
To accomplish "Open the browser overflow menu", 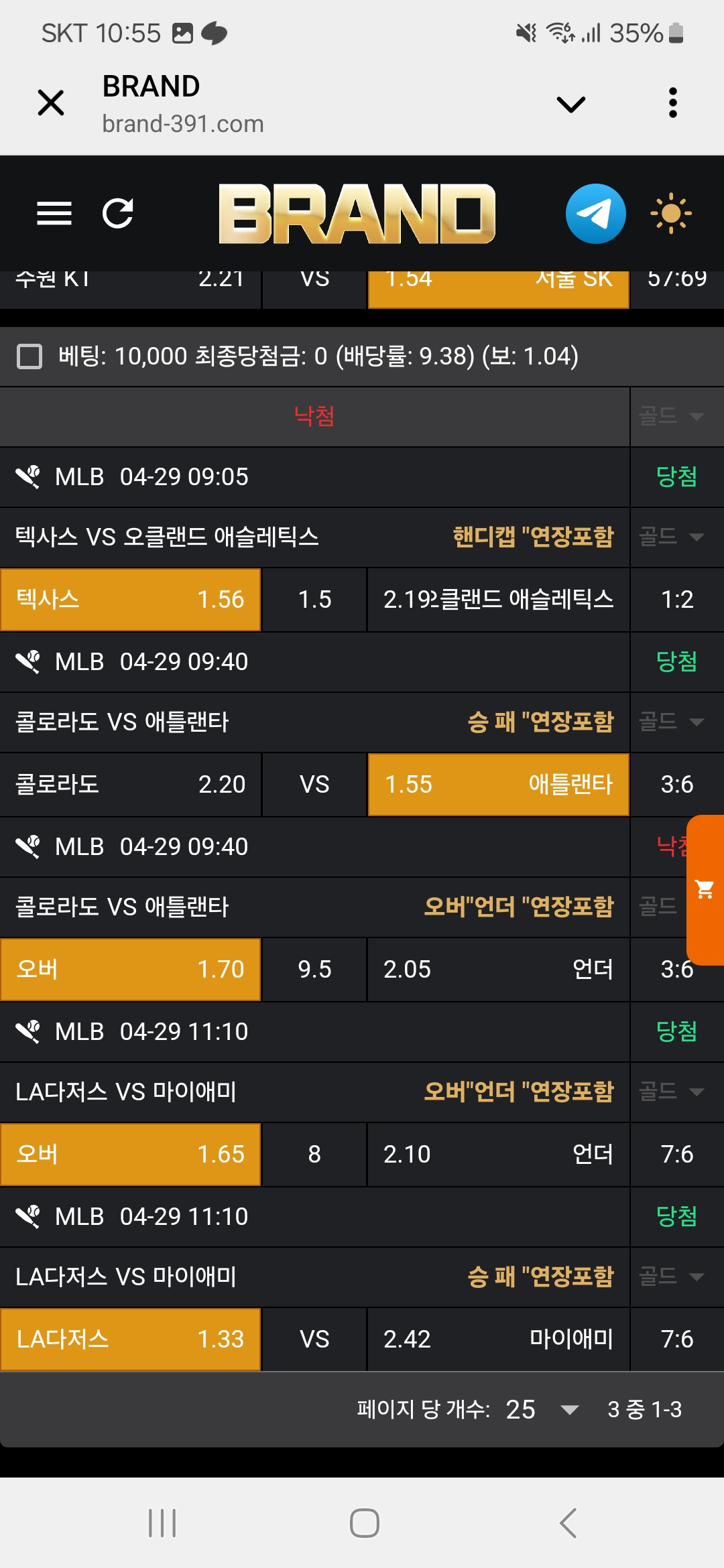I will (673, 103).
